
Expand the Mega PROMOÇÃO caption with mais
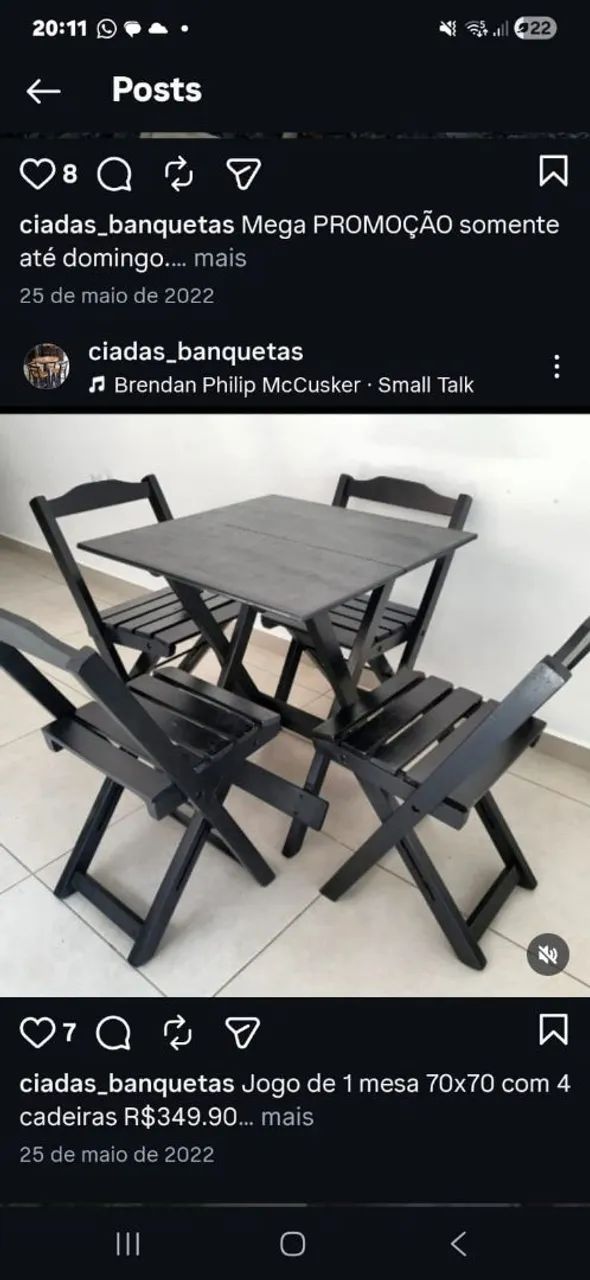(x=220, y=258)
